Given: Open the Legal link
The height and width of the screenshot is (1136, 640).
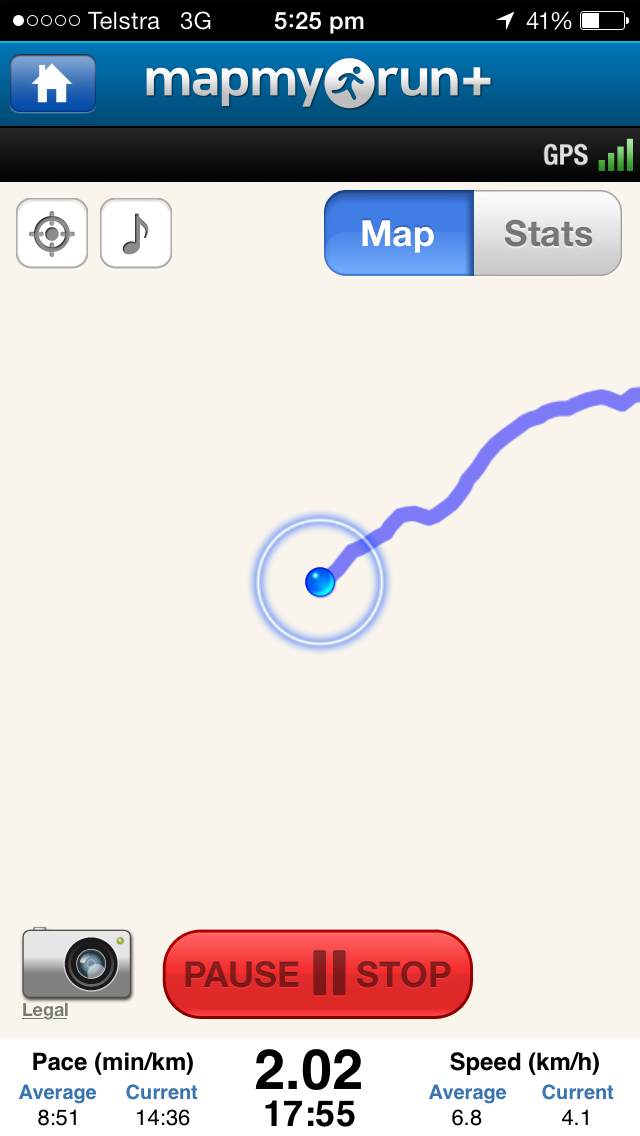Looking at the screenshot, I should click(x=45, y=1010).
